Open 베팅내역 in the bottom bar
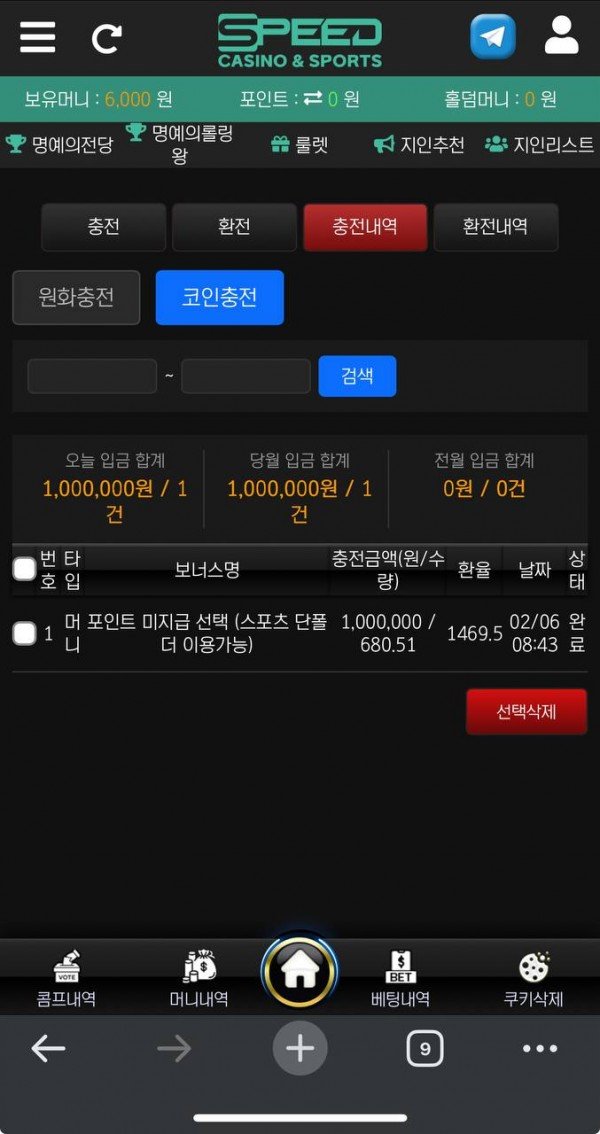 pyautogui.click(x=400, y=980)
